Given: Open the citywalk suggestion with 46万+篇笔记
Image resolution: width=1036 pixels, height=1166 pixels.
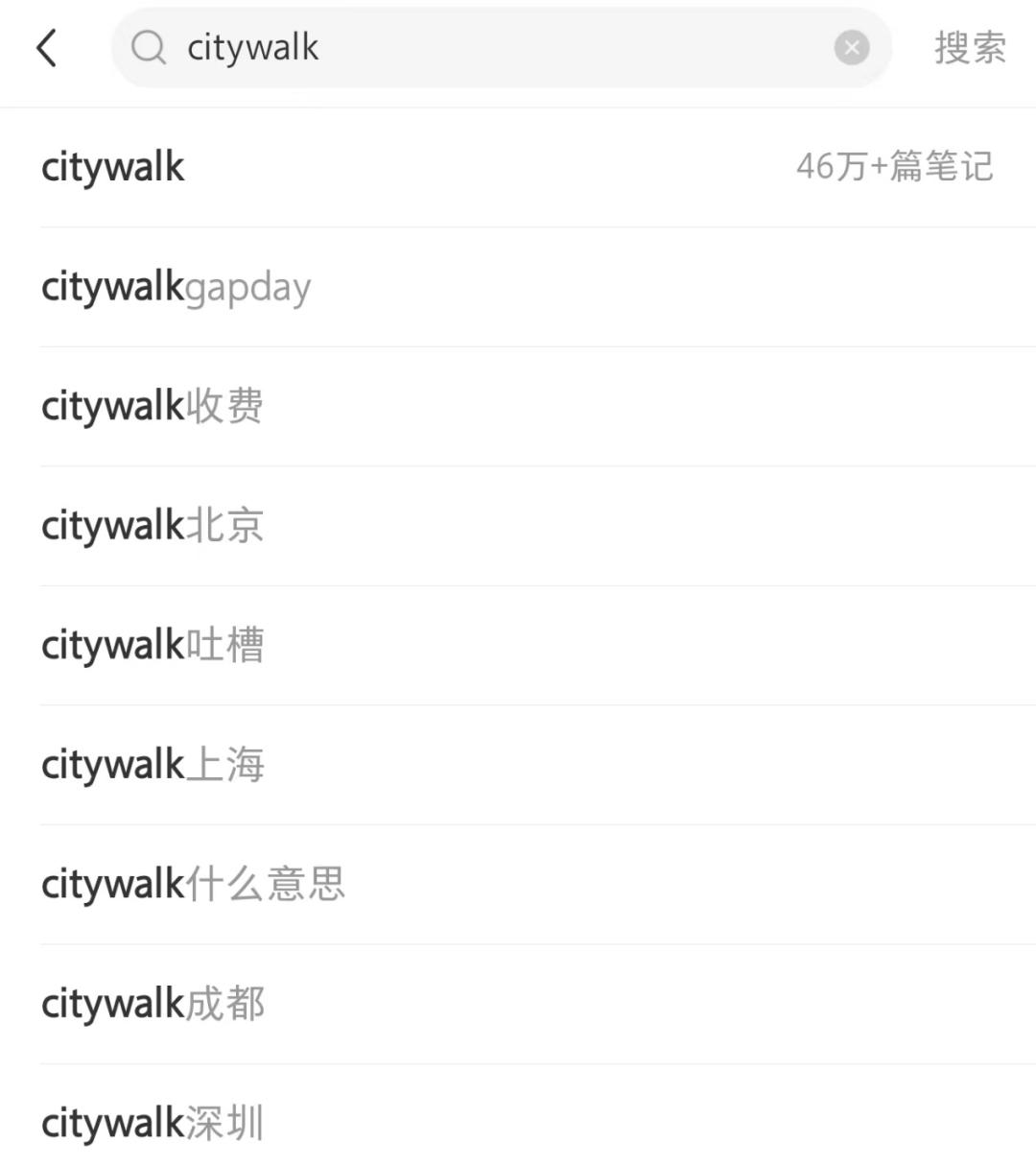Looking at the screenshot, I should pyautogui.click(x=113, y=167).
